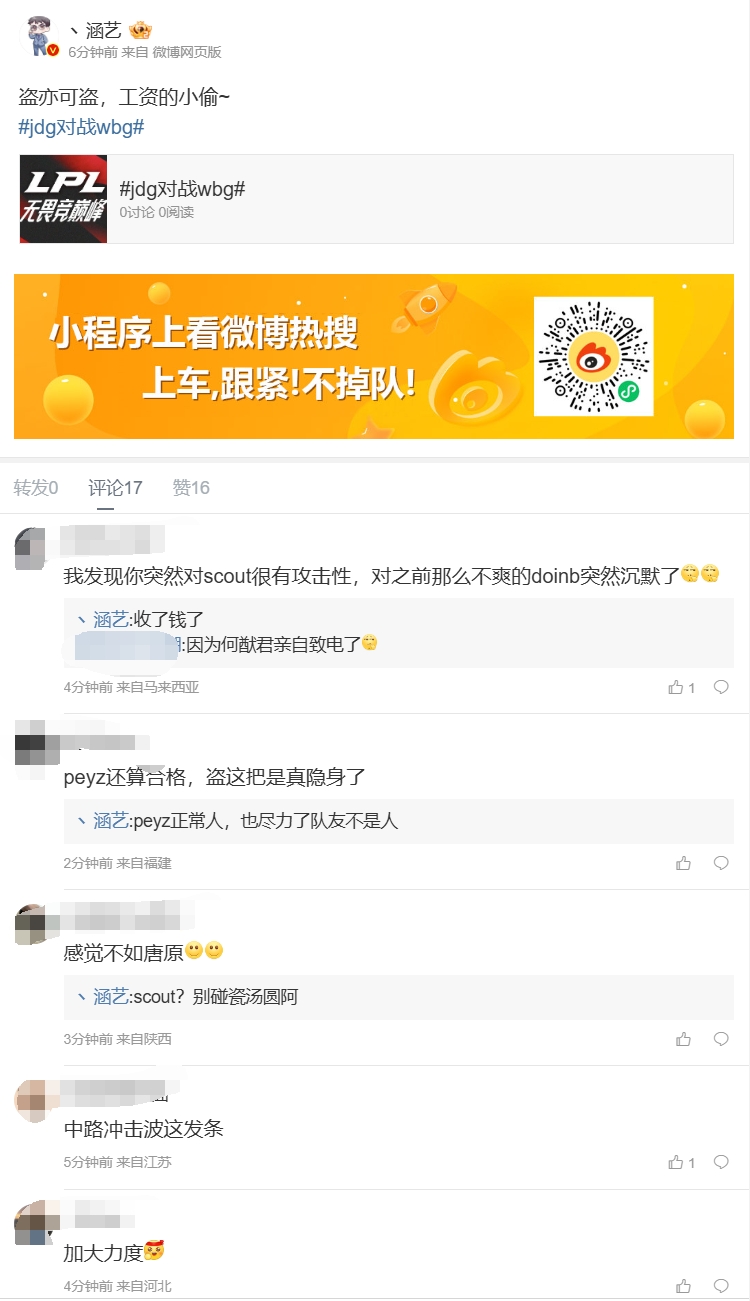Viewport: 750px width, 1301px height.
Task: Reply to the comment 感觉不如唐原
Action: click(721, 1039)
